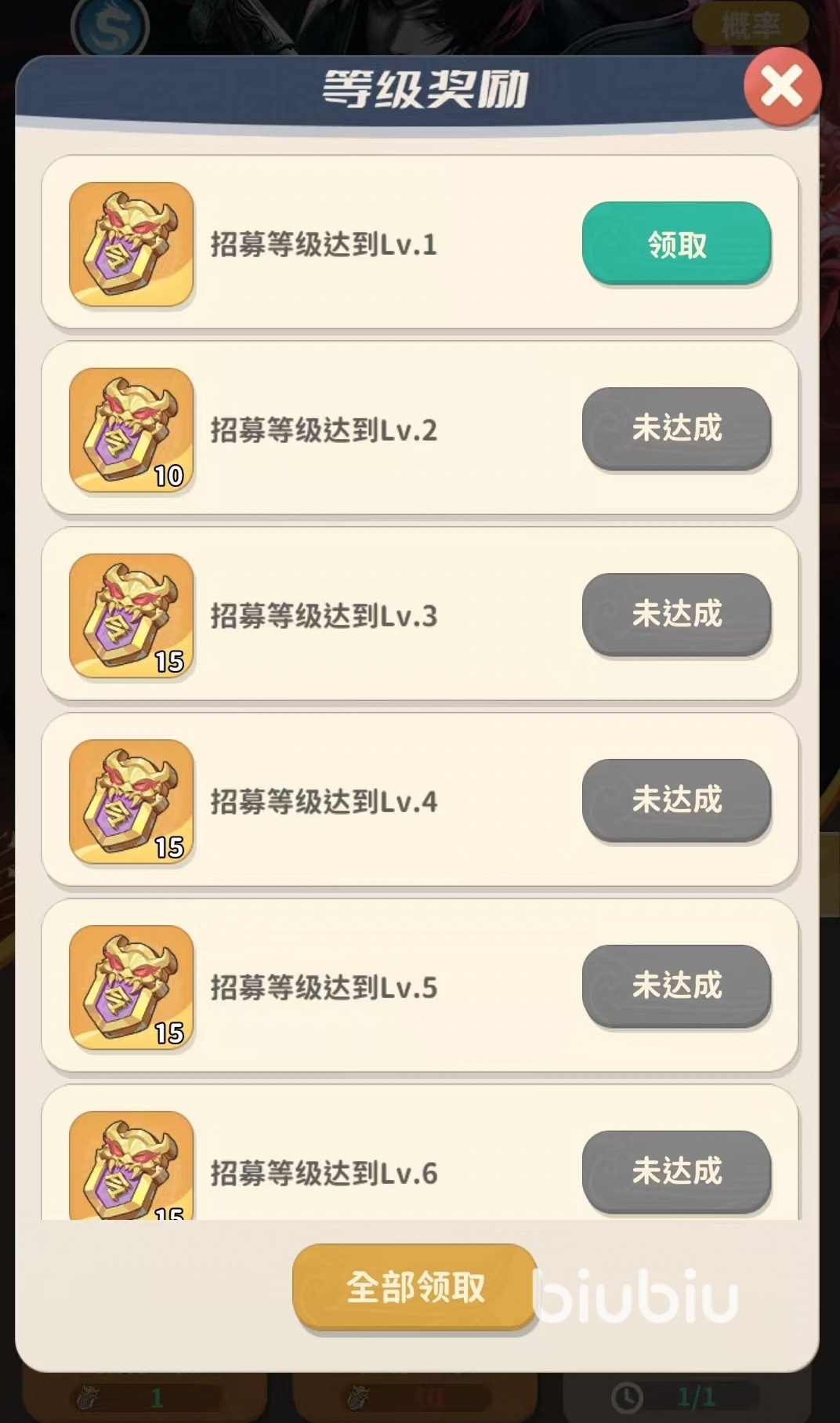The width and height of the screenshot is (840, 1423).
Task: View the Lv.1 reward item icon
Action: tap(132, 244)
